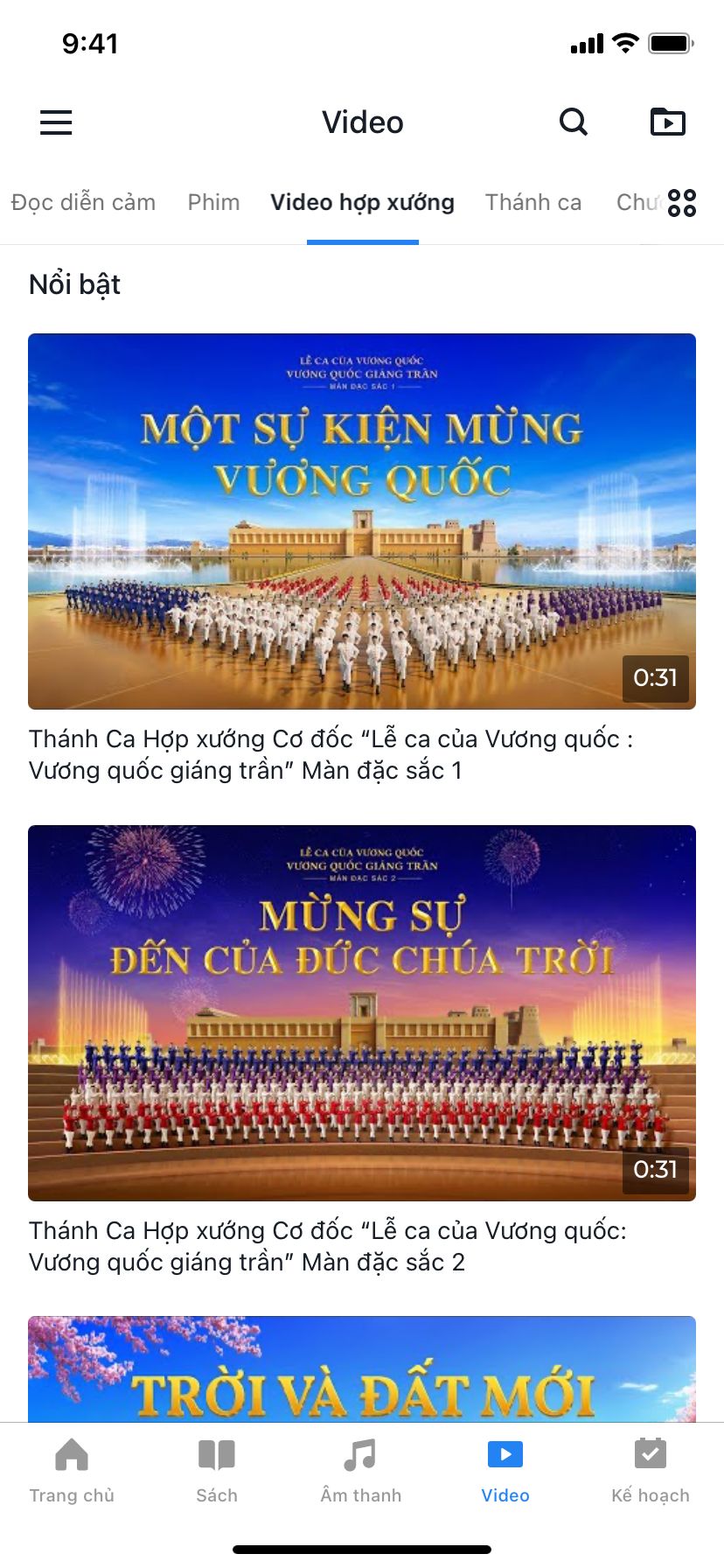Go to the Trang chủ tab
The width and height of the screenshot is (724, 1568).
tap(72, 1472)
